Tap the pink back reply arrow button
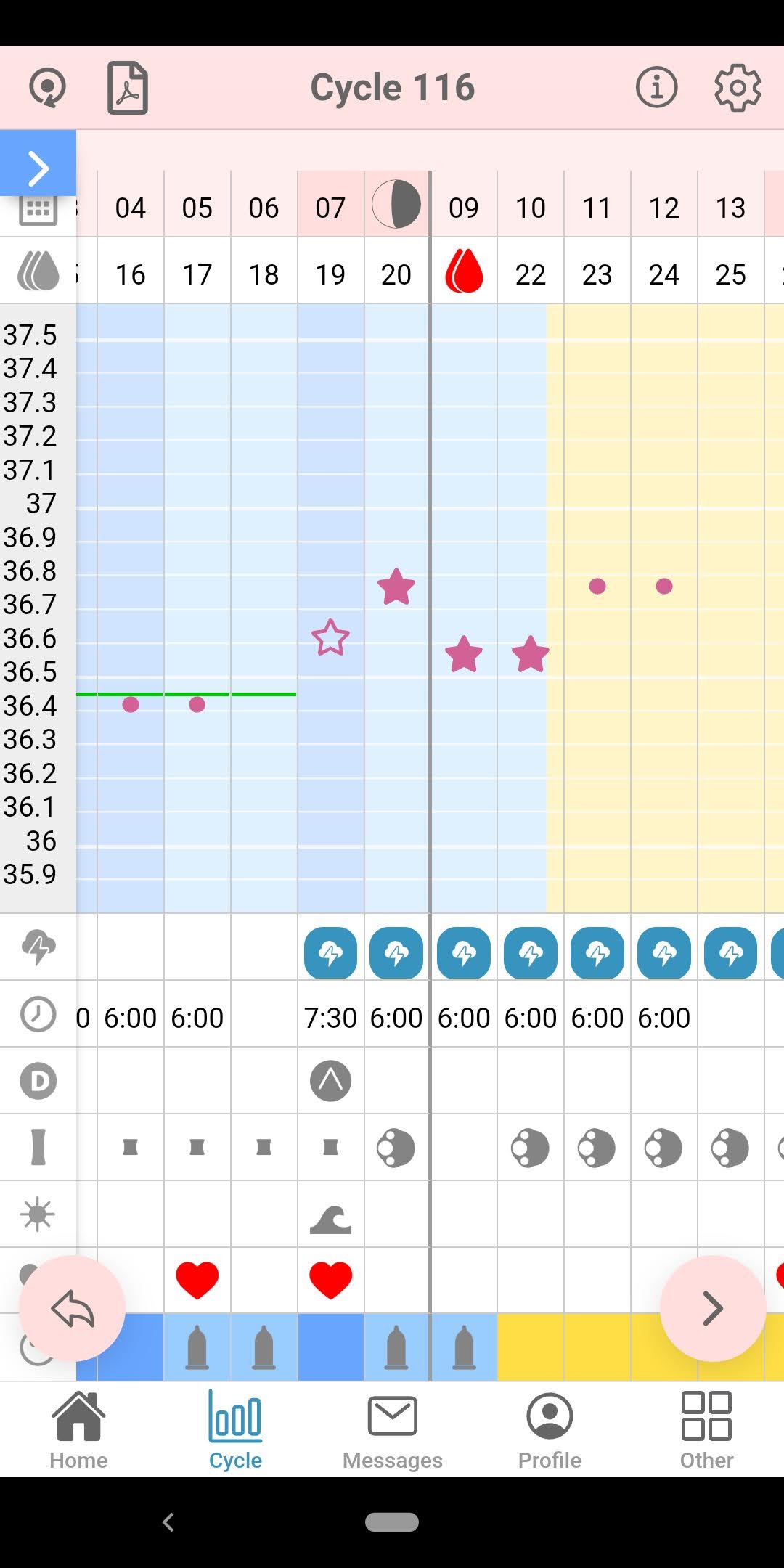The height and width of the screenshot is (1568, 784). click(x=73, y=1308)
